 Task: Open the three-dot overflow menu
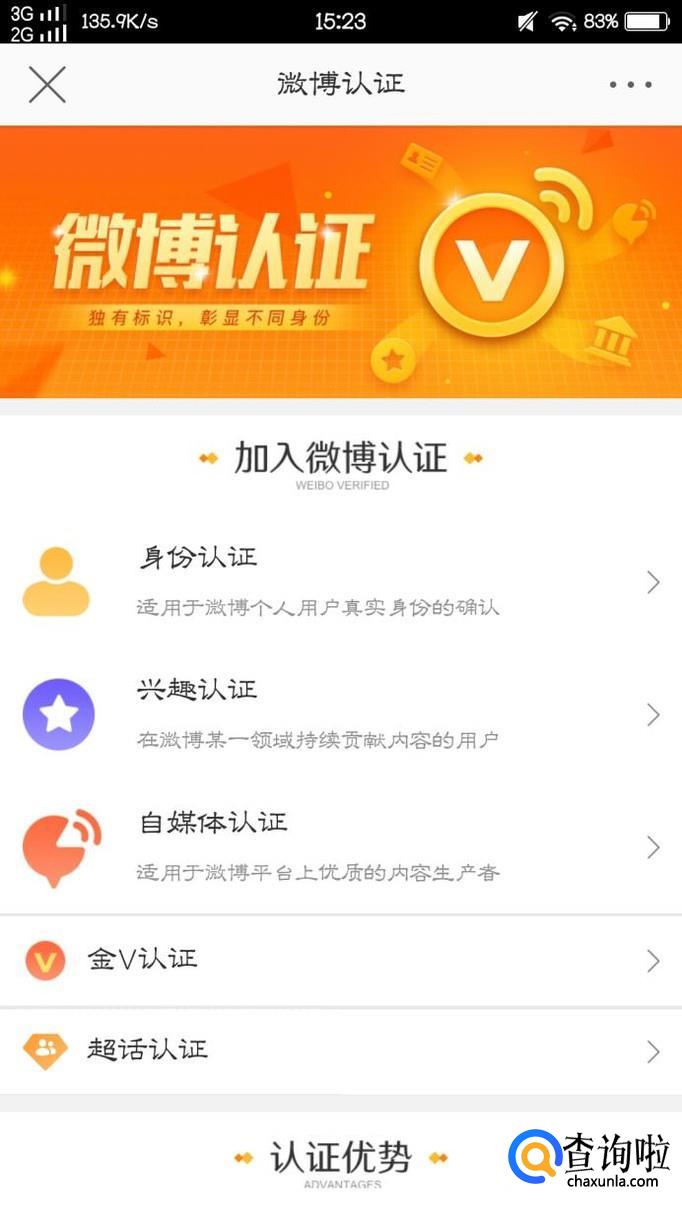click(630, 85)
